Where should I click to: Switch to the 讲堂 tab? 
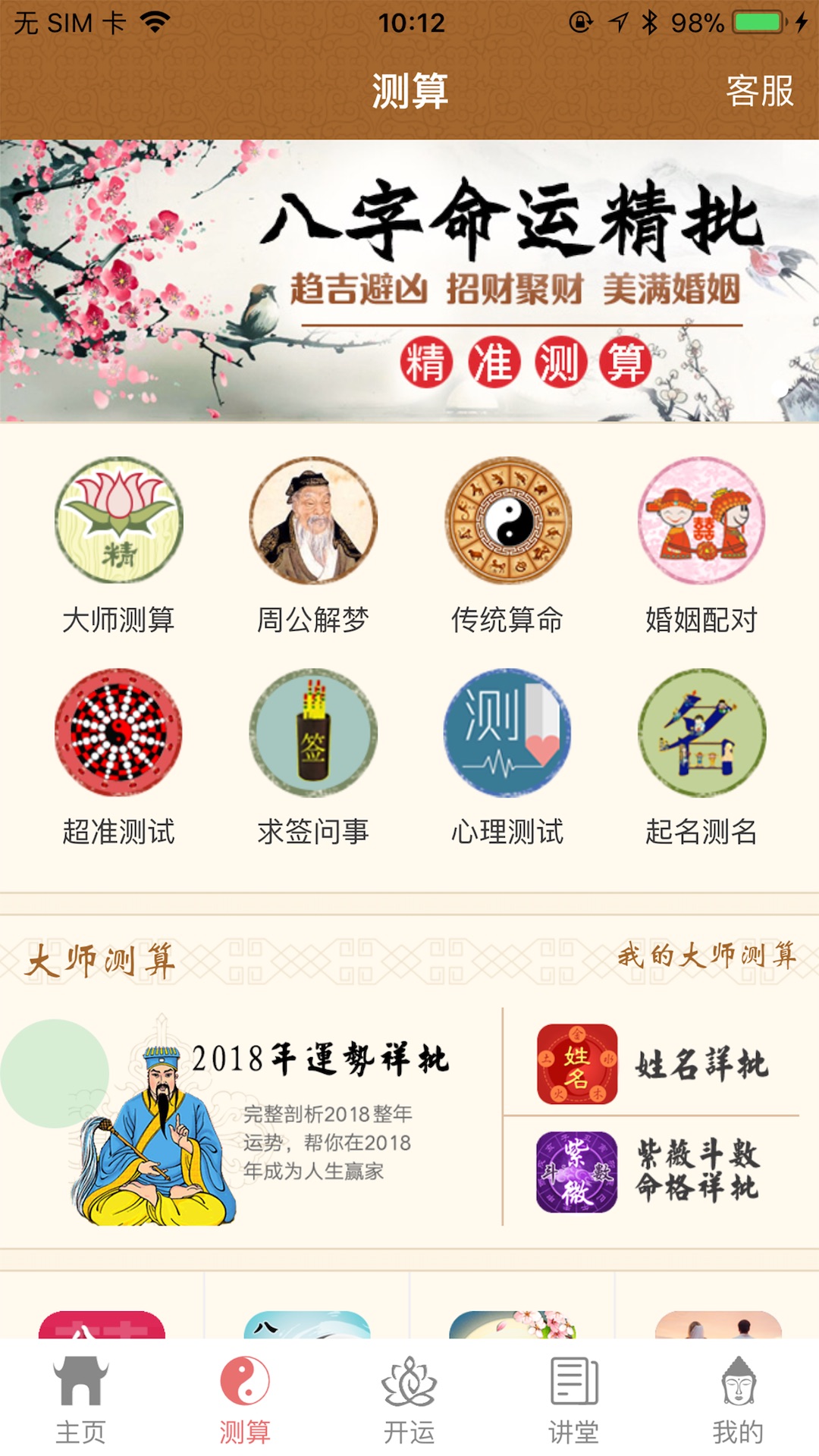573,1400
